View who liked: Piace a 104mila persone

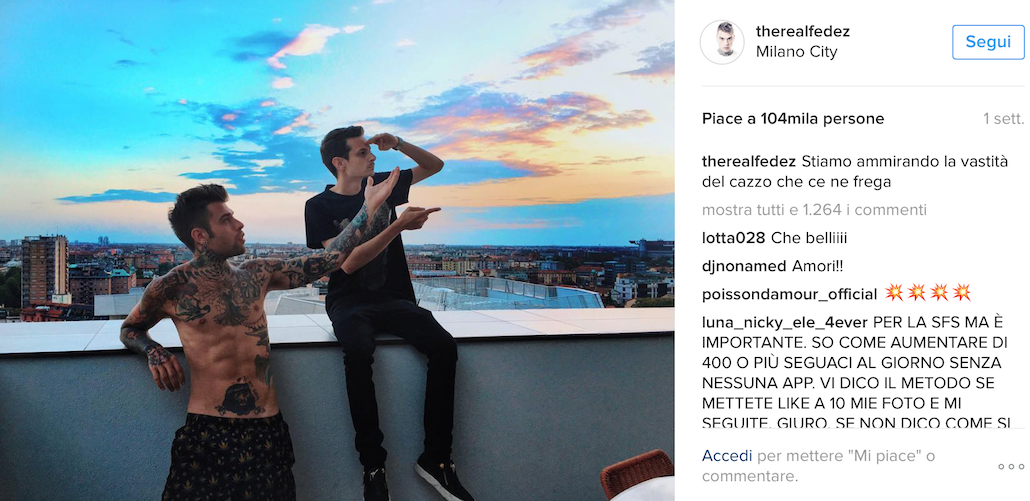tap(793, 119)
